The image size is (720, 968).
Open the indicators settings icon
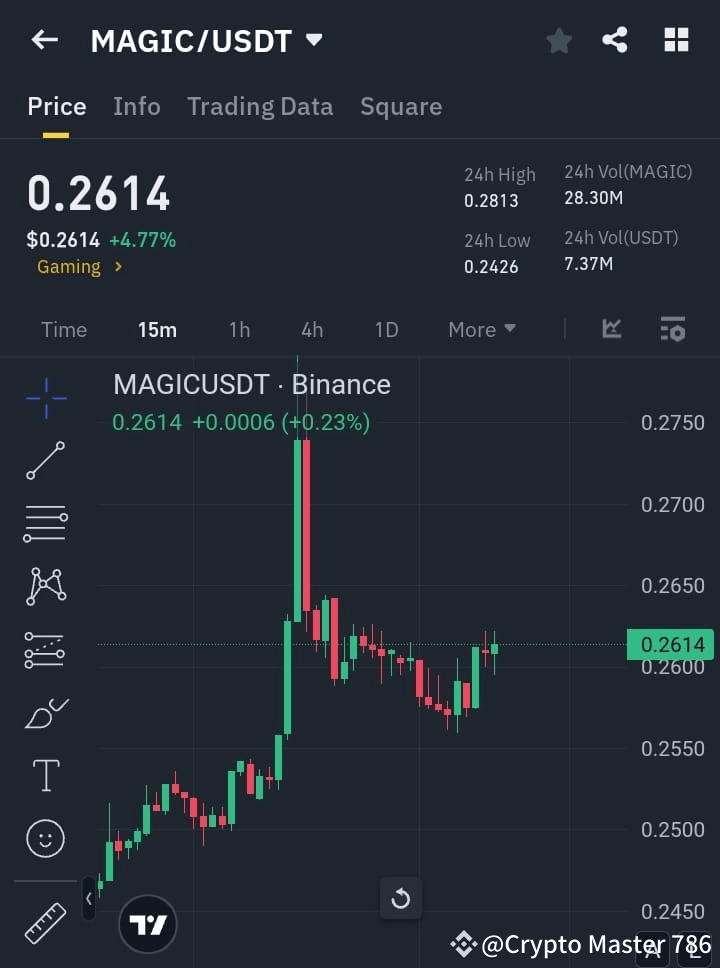coord(672,329)
